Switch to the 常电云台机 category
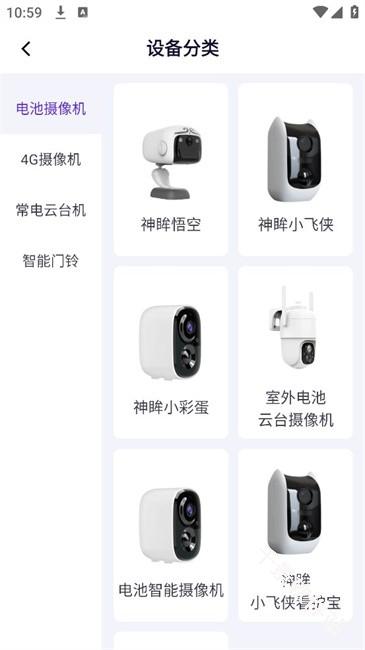Image resolution: width=365 pixels, height=650 pixels. coord(51,210)
